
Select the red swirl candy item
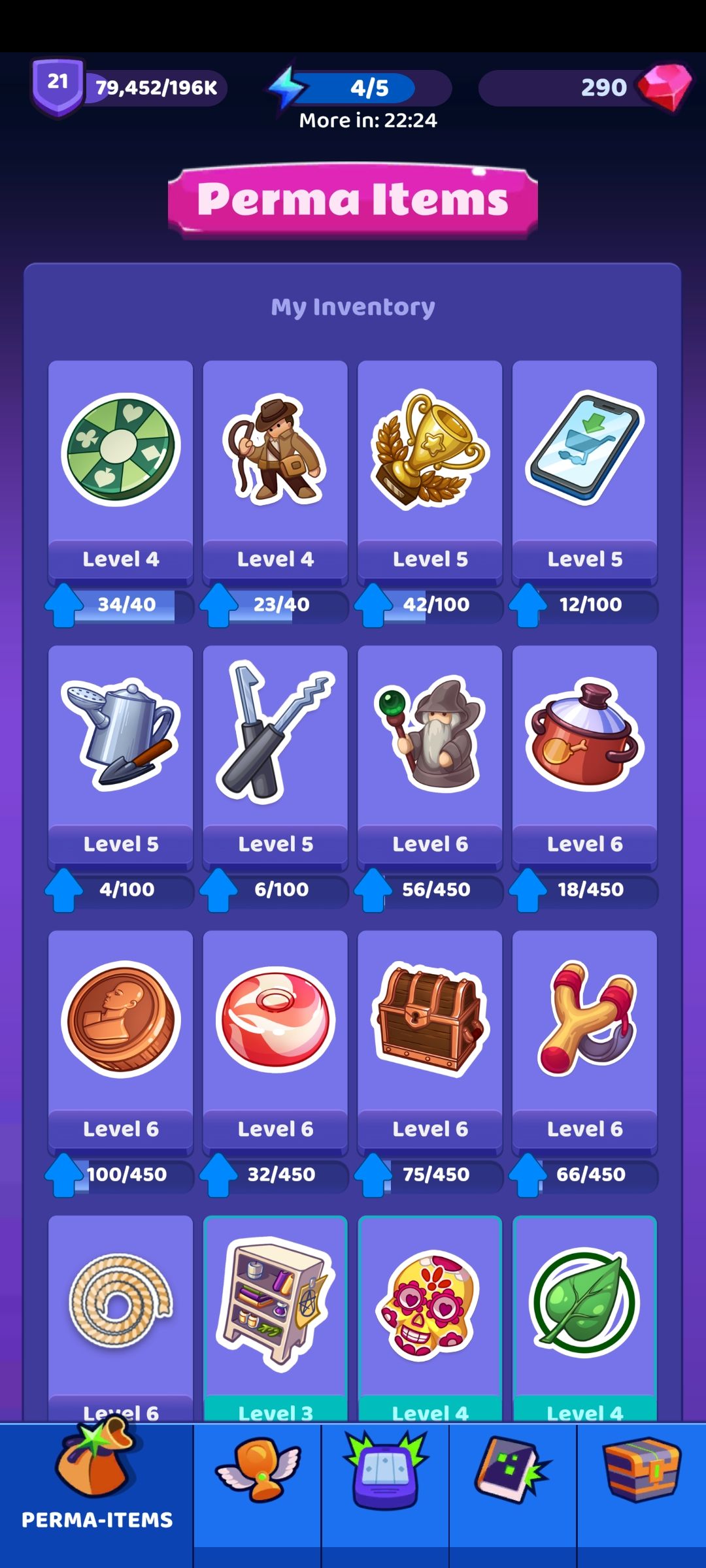tap(275, 1019)
